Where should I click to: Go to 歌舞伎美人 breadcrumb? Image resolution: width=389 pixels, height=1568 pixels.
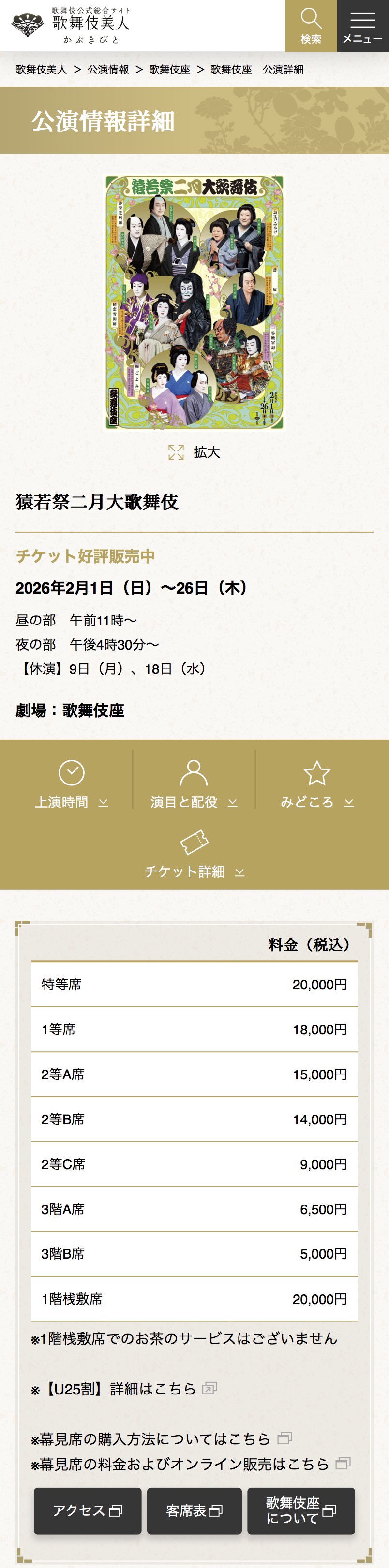[x=41, y=70]
